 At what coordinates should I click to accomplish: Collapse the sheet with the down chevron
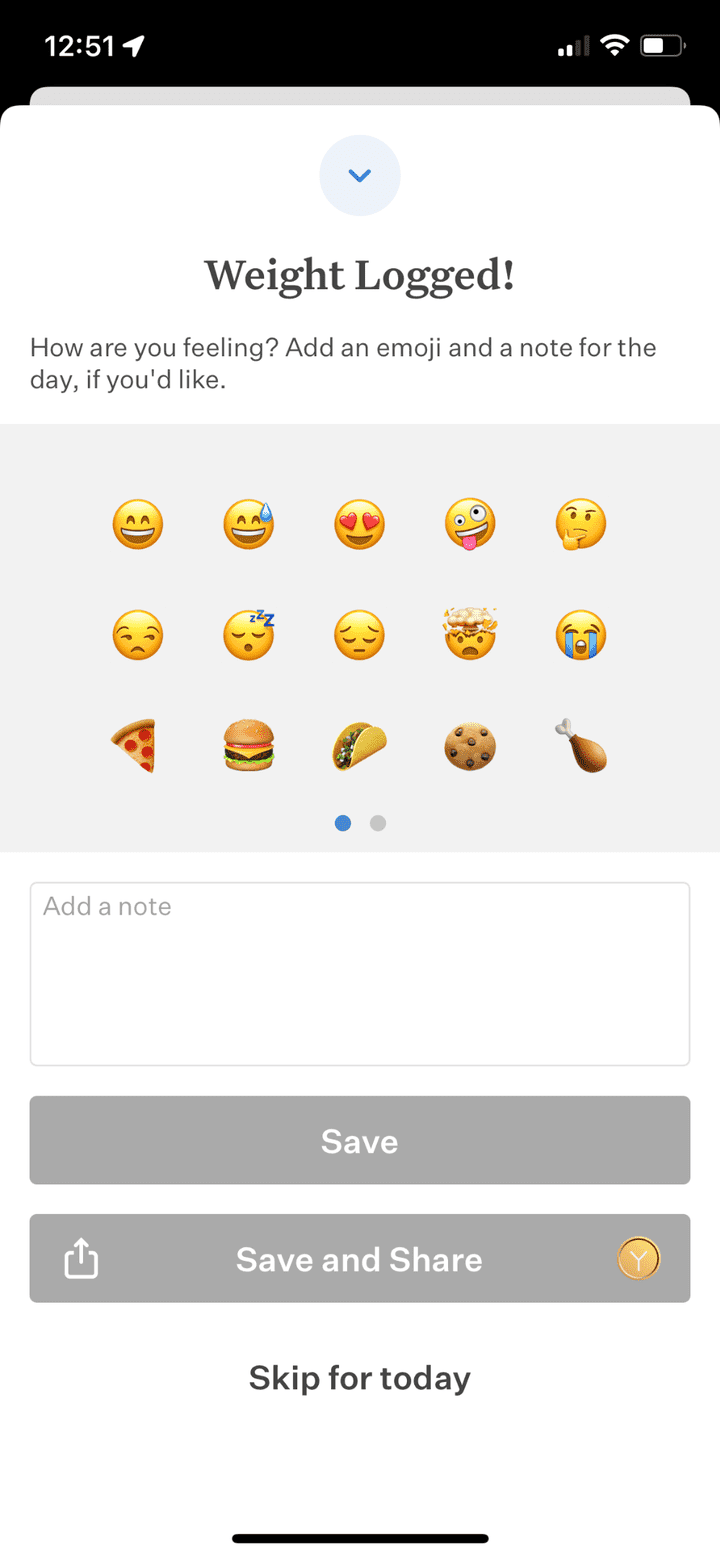tap(360, 176)
